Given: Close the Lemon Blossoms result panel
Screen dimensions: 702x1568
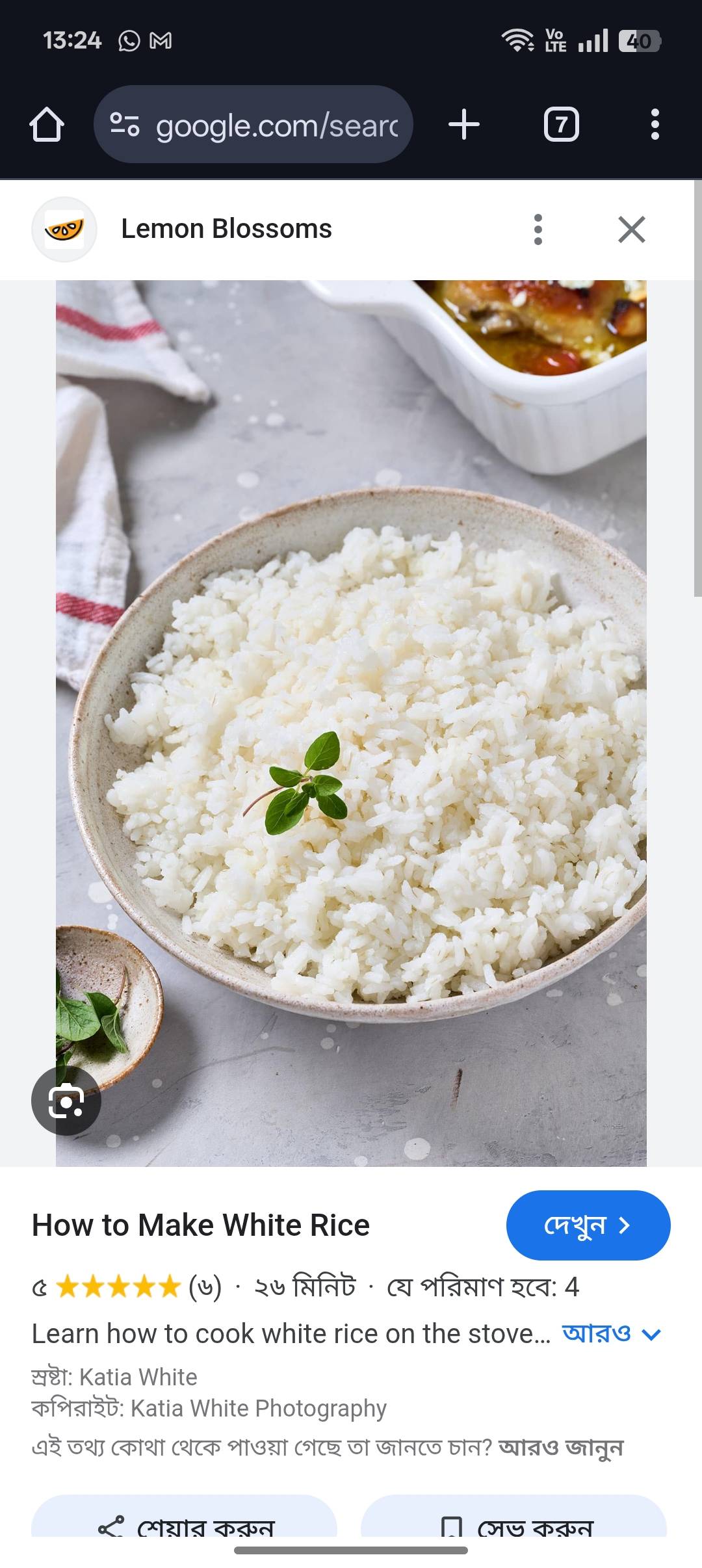Looking at the screenshot, I should coord(631,229).
